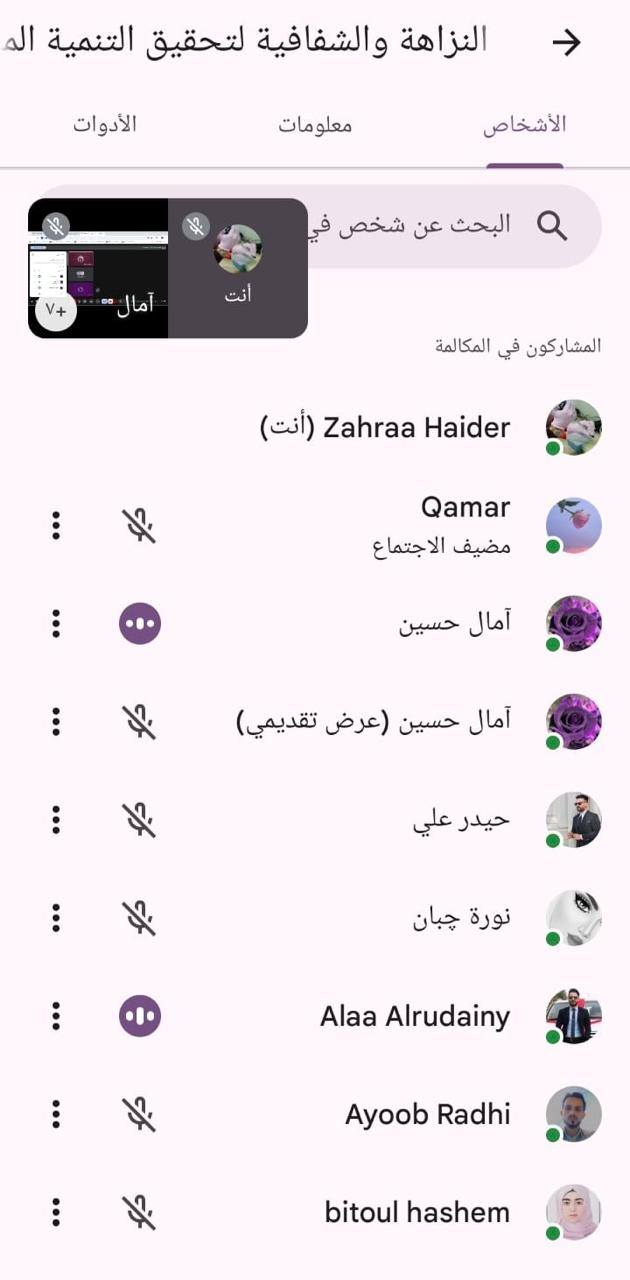
Task: Open options menu for نورة چبان
Action: pyautogui.click(x=56, y=918)
